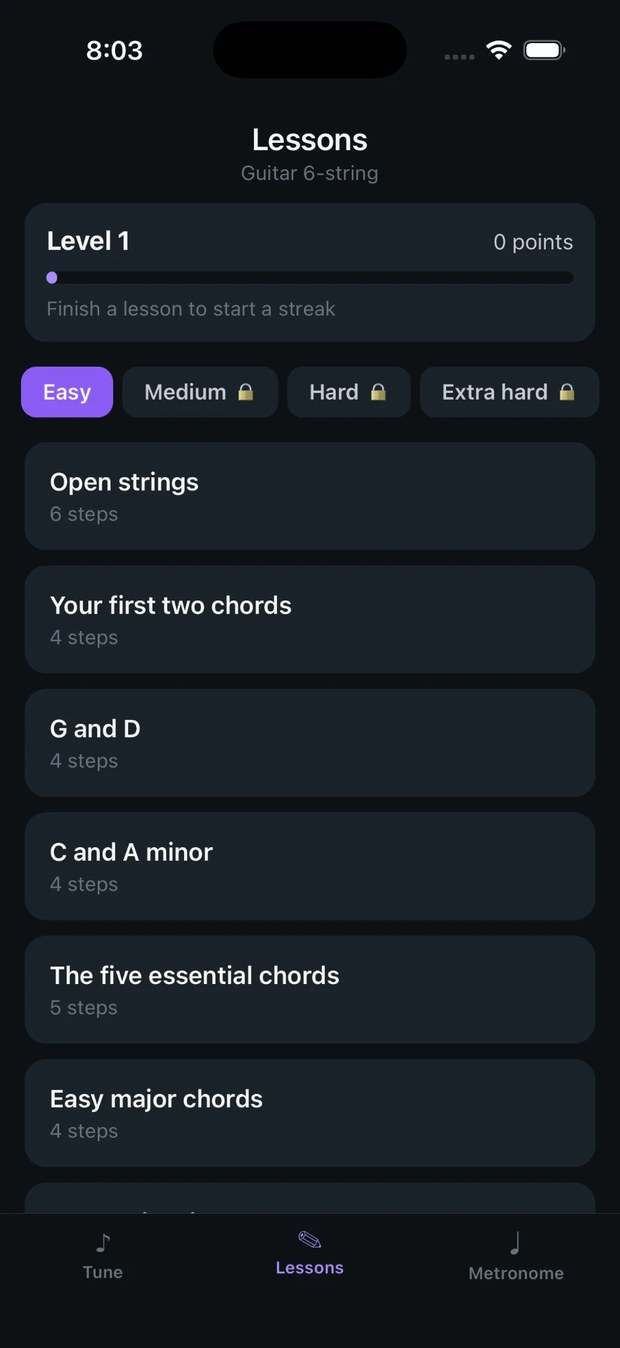The height and width of the screenshot is (1348, 620).
Task: Start the Your first two chords lesson
Action: [x=310, y=619]
